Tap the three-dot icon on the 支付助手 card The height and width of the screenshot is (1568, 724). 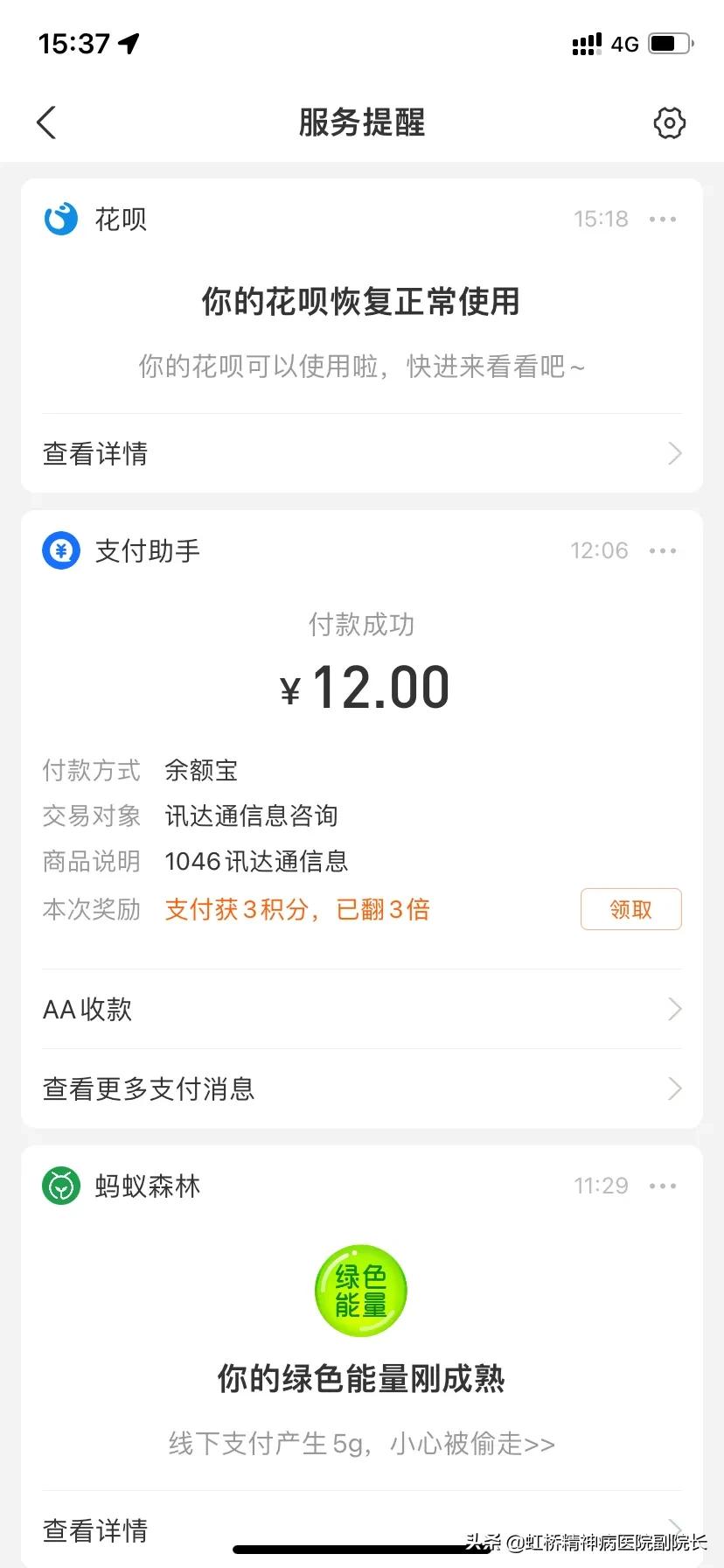[x=663, y=550]
